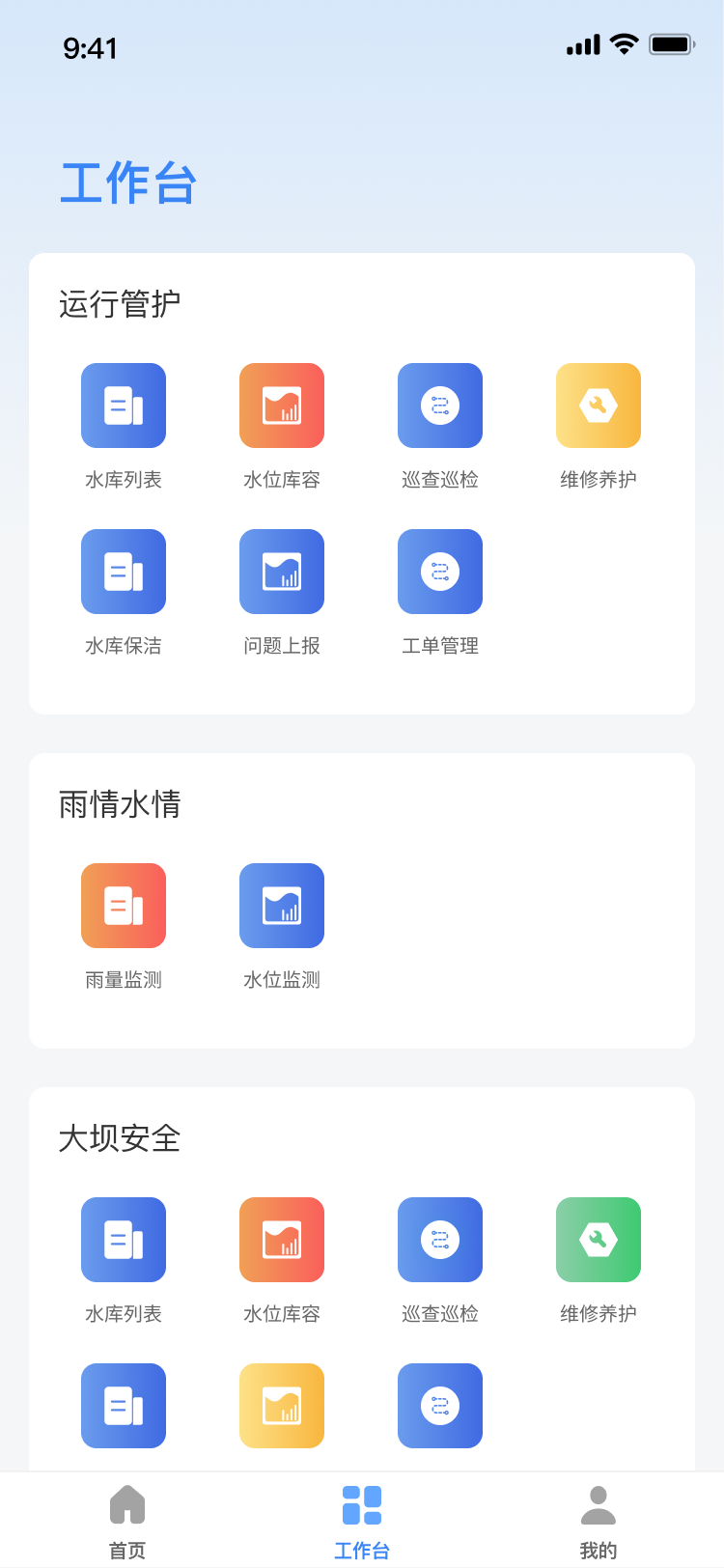The image size is (724, 1568).
Task: Open 水库列表 under 运行管护
Action: click(124, 406)
